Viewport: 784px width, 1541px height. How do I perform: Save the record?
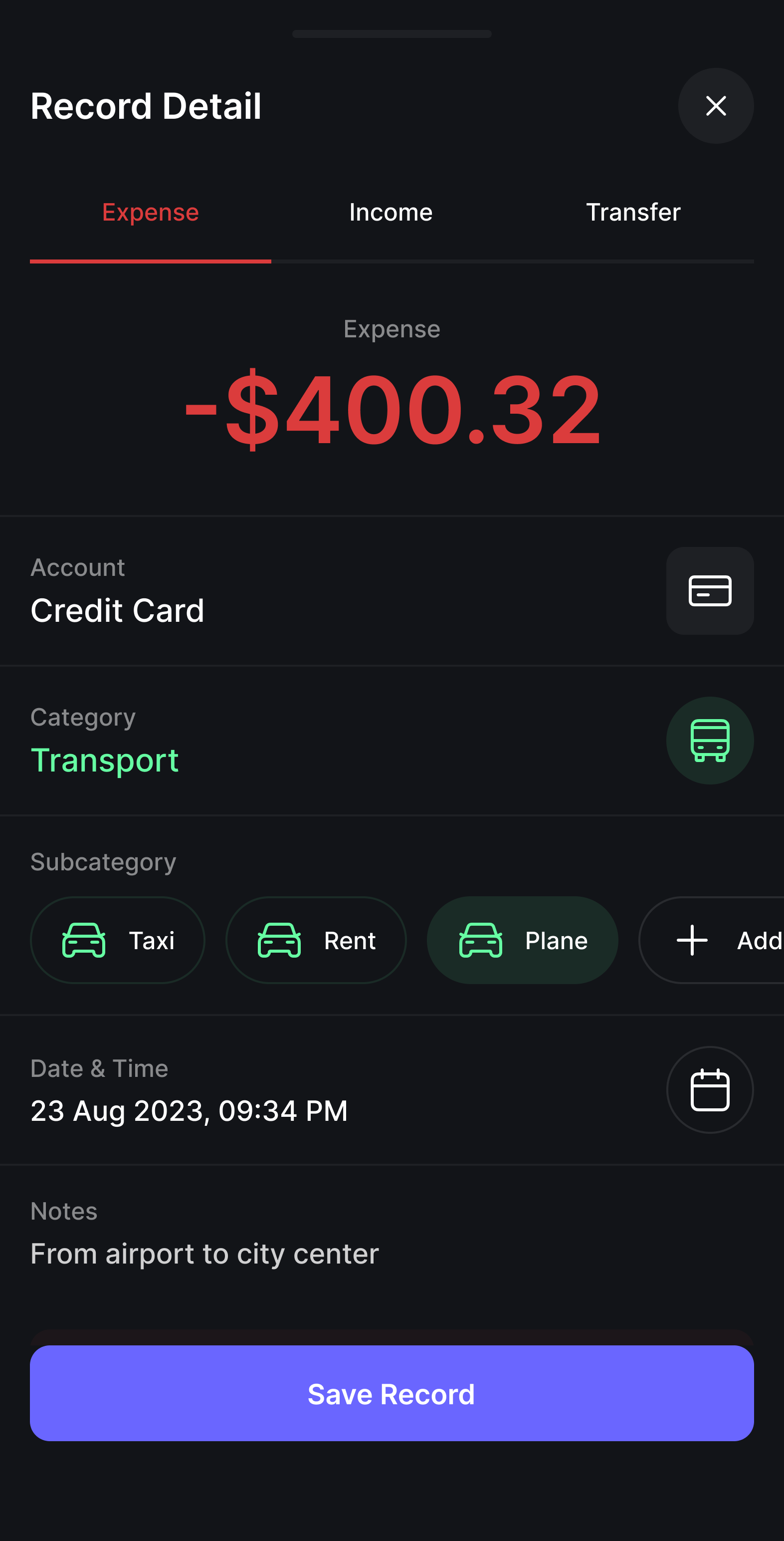392,1393
